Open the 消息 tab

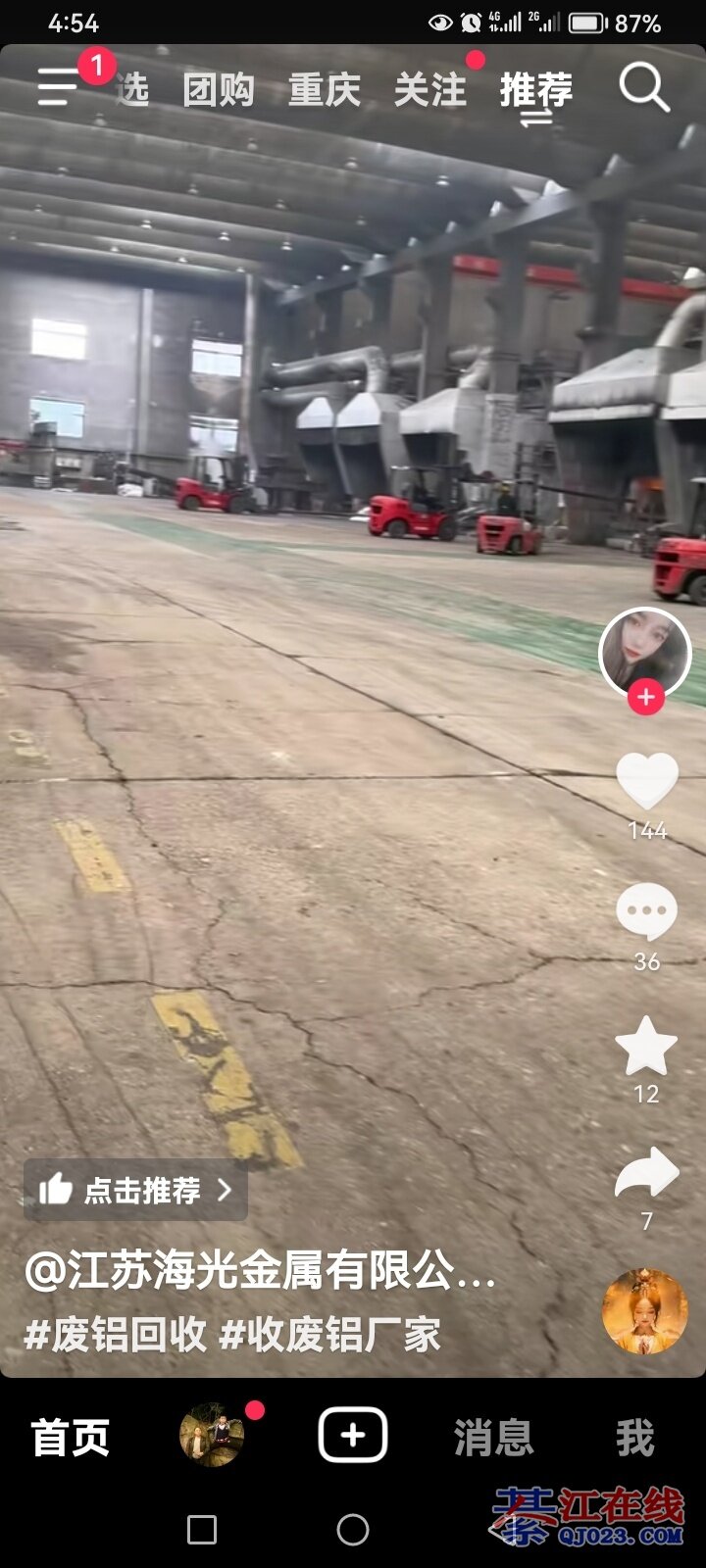(493, 1438)
